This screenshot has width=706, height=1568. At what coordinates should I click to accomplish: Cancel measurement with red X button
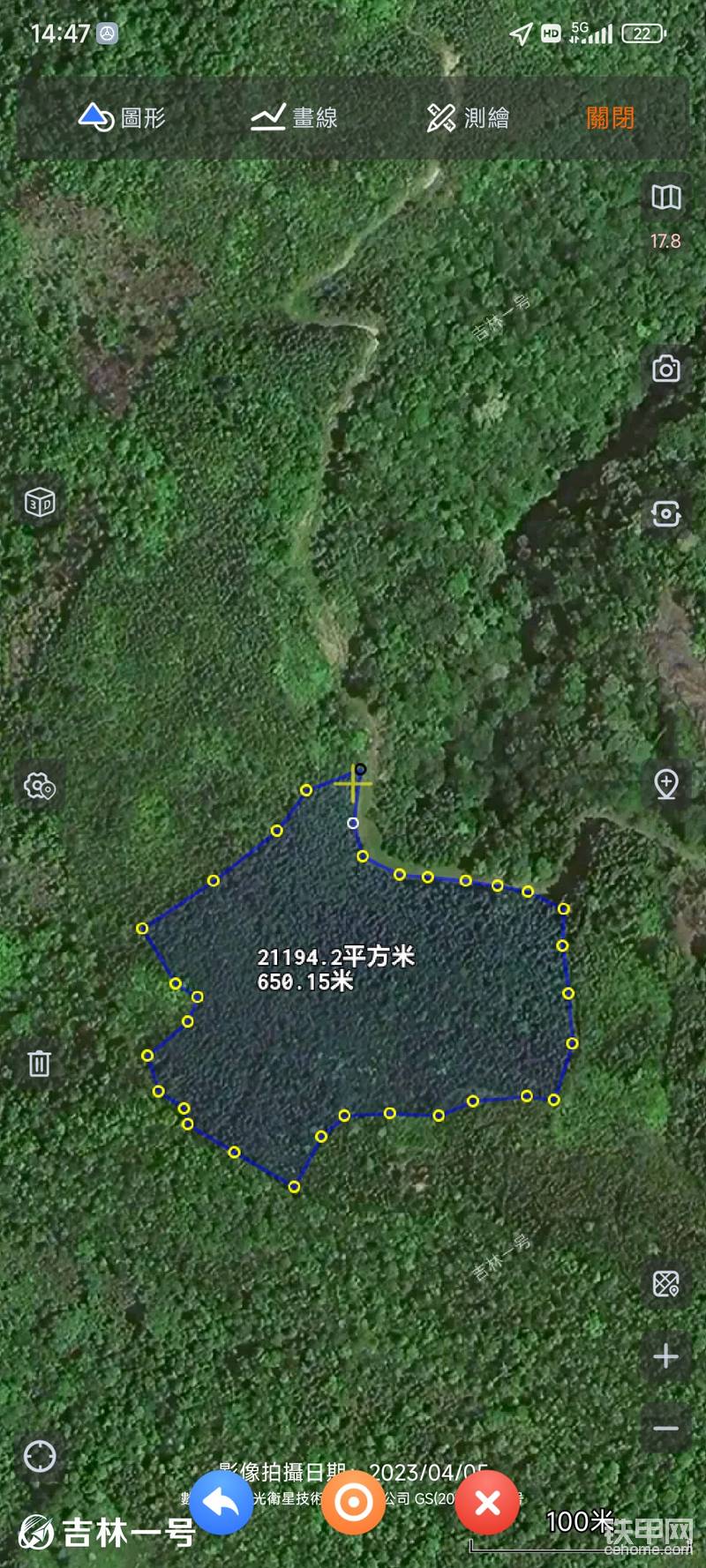487,1503
